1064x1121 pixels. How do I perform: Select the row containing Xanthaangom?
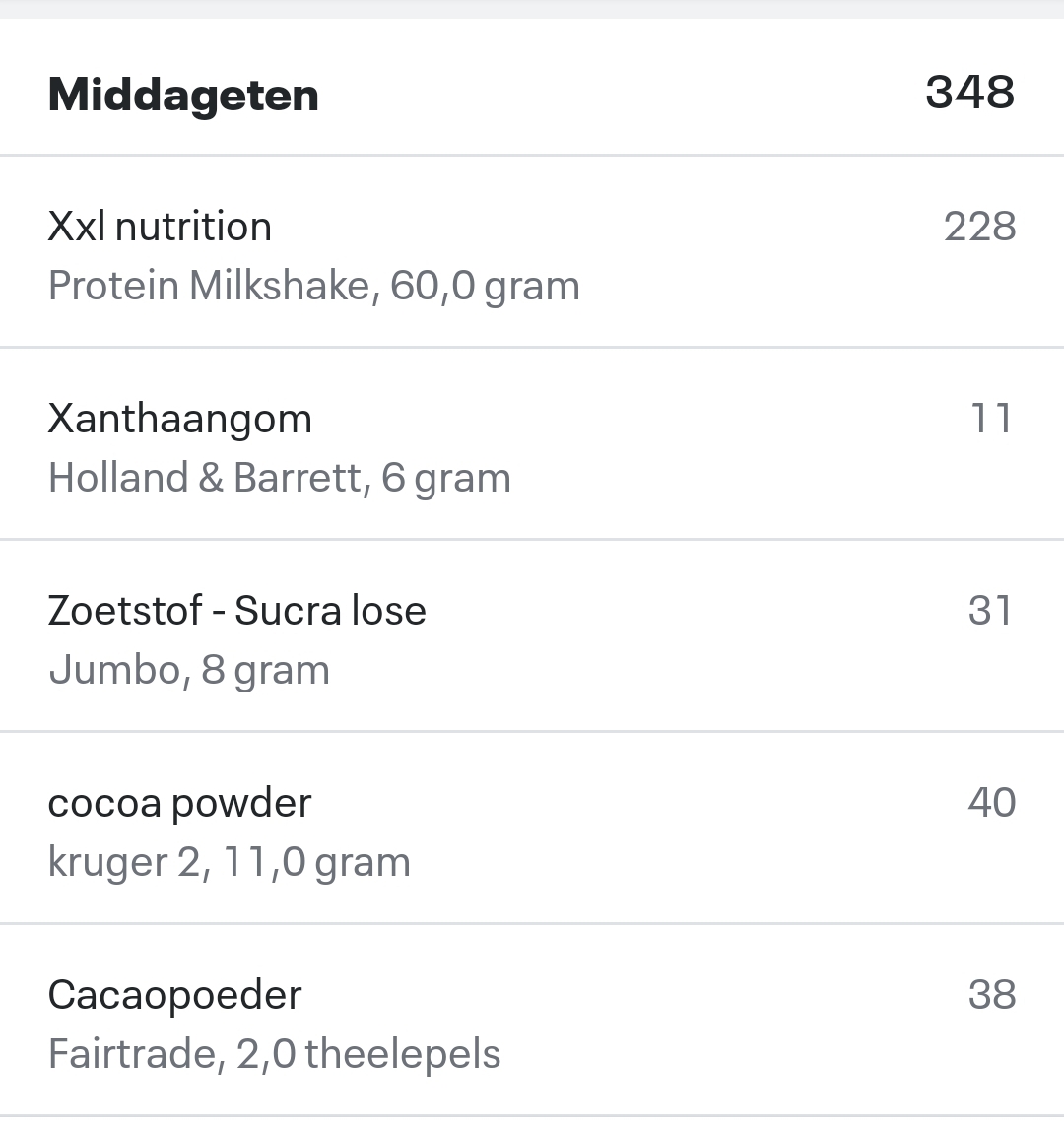tap(532, 444)
